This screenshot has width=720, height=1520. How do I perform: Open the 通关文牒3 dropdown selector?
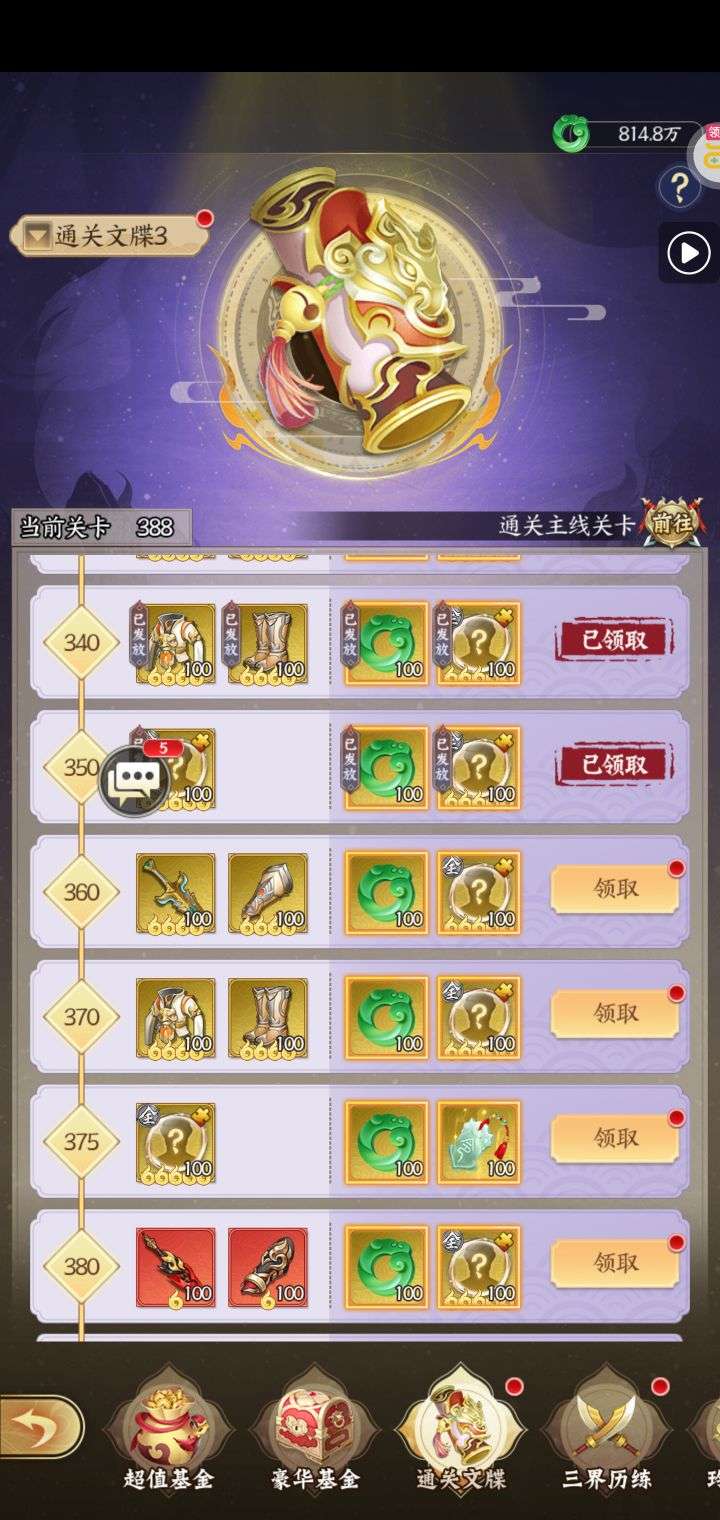110,236
